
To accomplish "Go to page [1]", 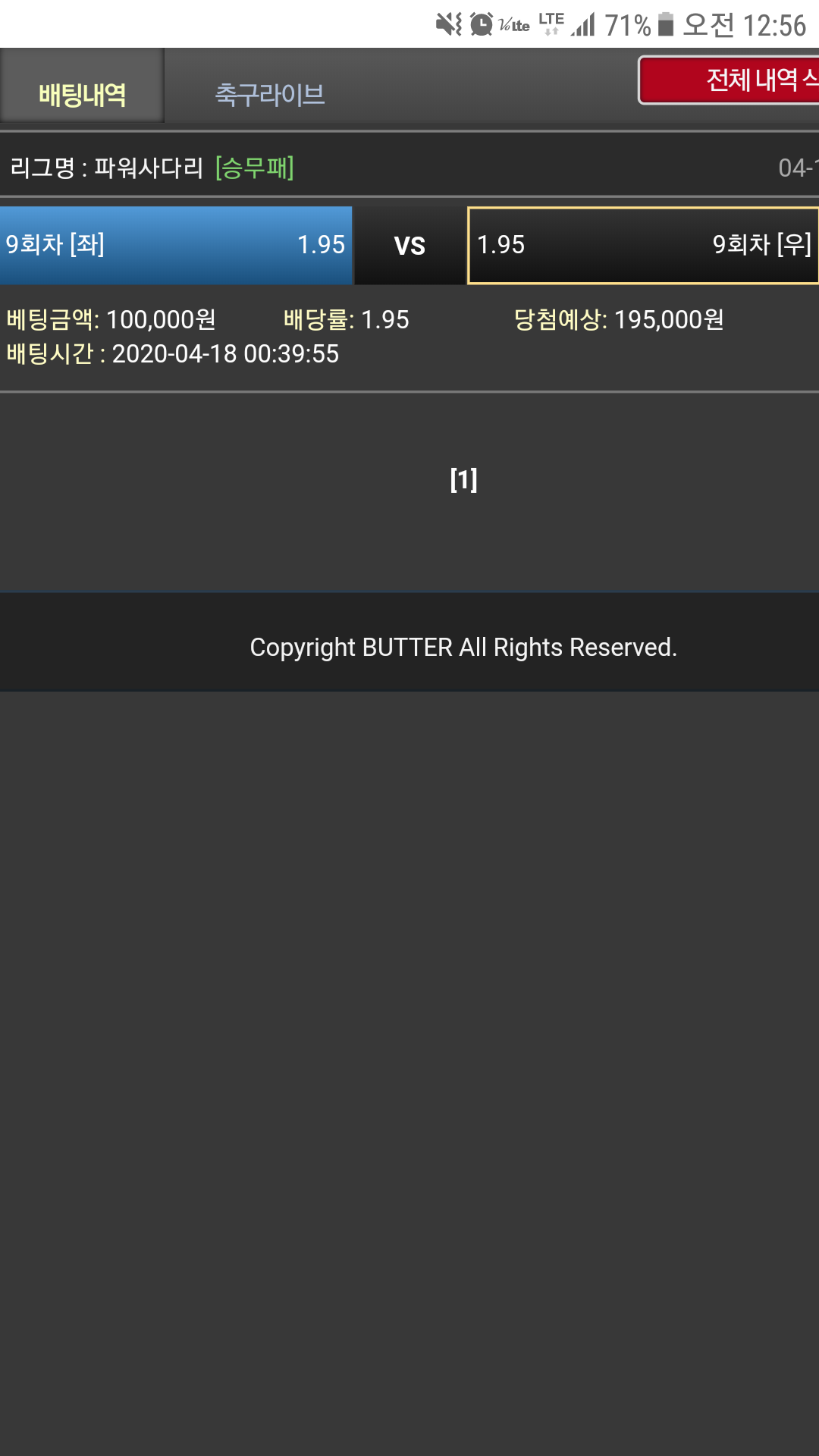I will (x=463, y=479).
